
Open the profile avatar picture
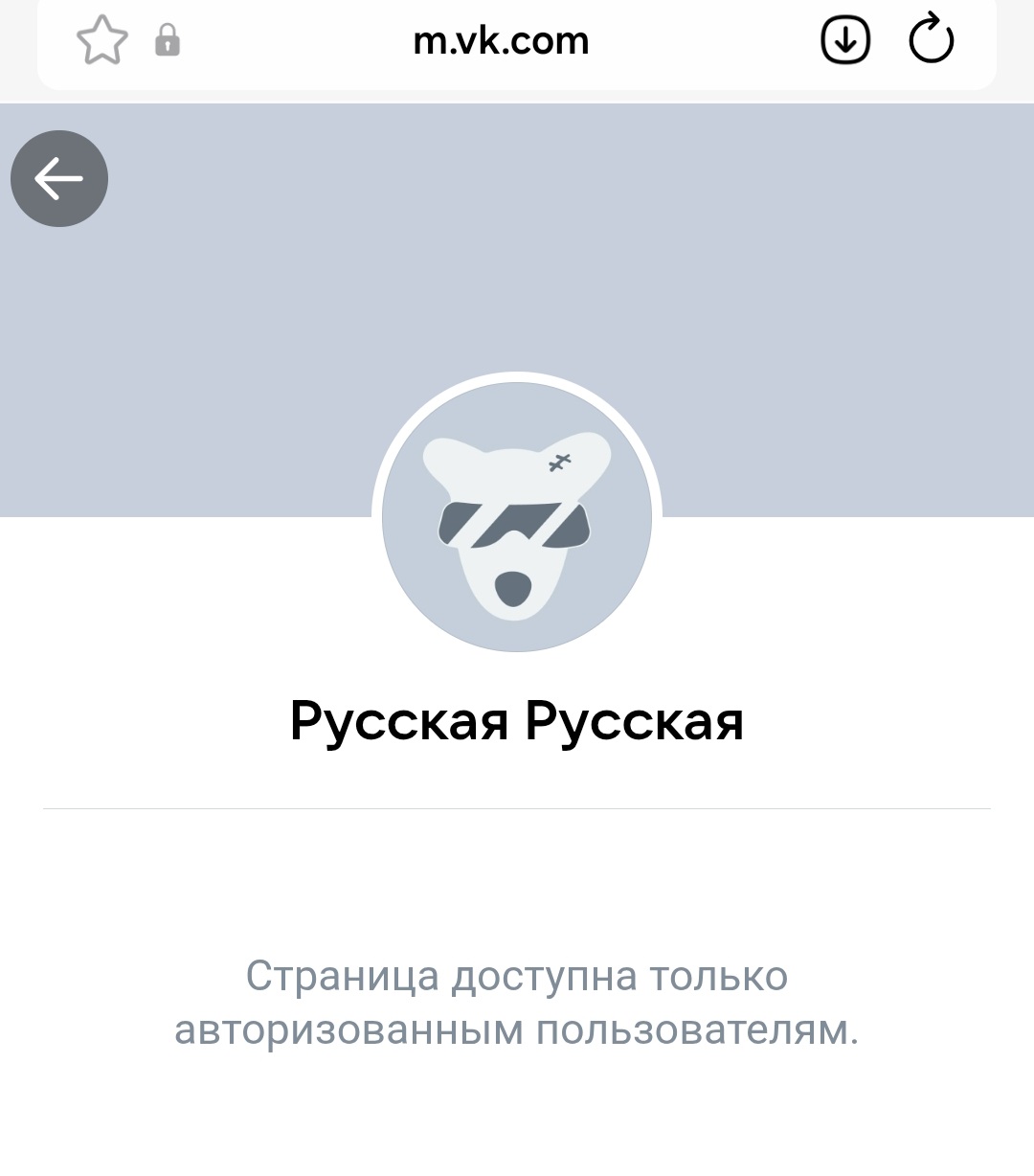[517, 518]
